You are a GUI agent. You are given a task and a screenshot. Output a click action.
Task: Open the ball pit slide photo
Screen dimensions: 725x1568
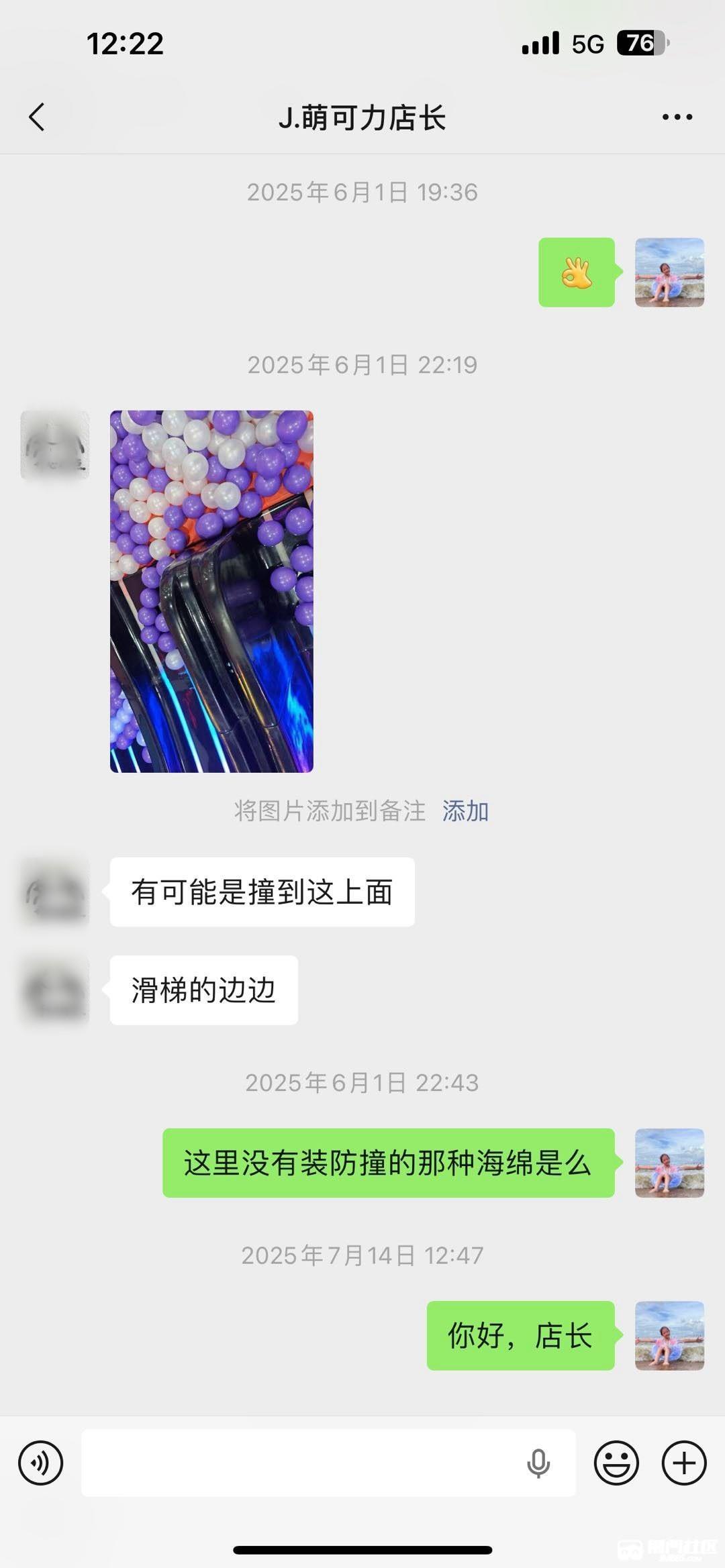[x=211, y=591]
